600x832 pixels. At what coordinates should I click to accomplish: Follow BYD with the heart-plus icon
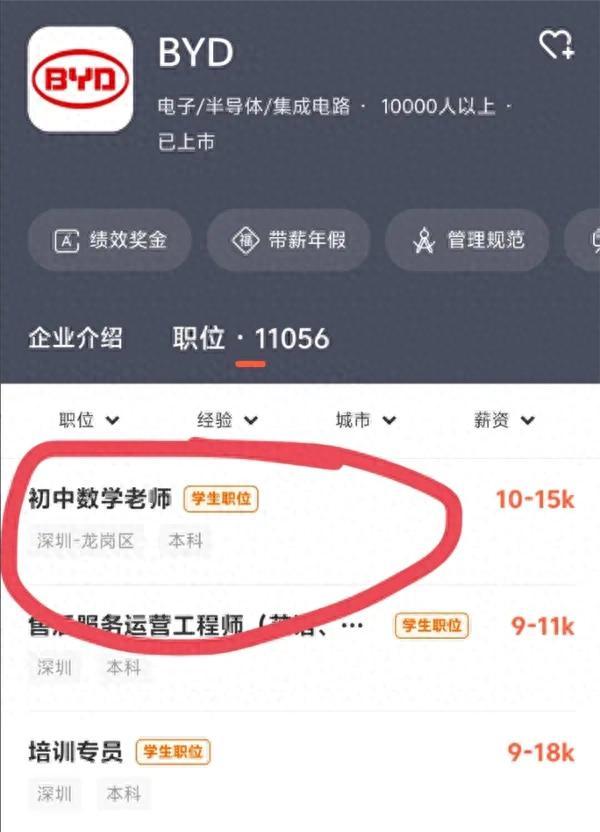pyautogui.click(x=556, y=45)
